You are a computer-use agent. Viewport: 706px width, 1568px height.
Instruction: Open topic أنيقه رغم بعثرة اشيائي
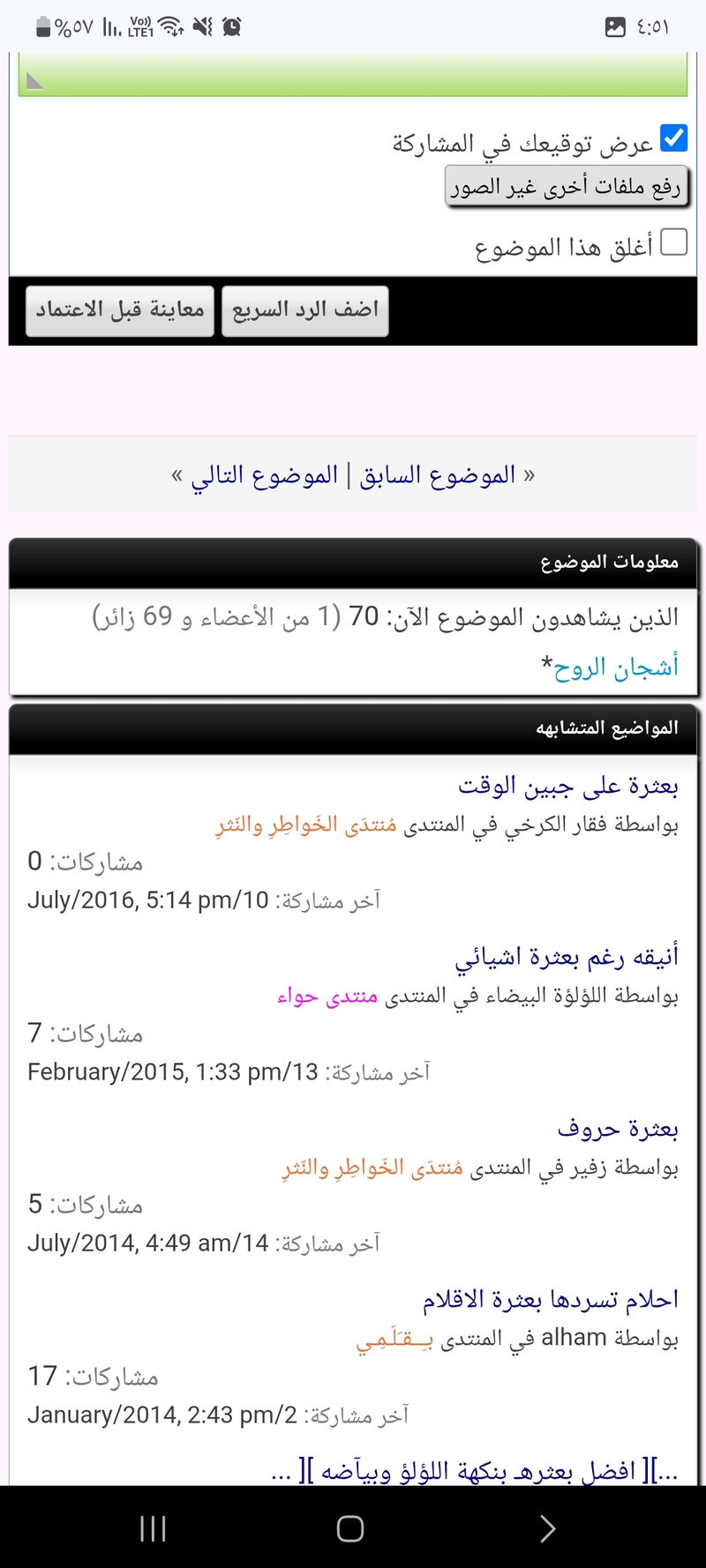pyautogui.click(x=566, y=957)
